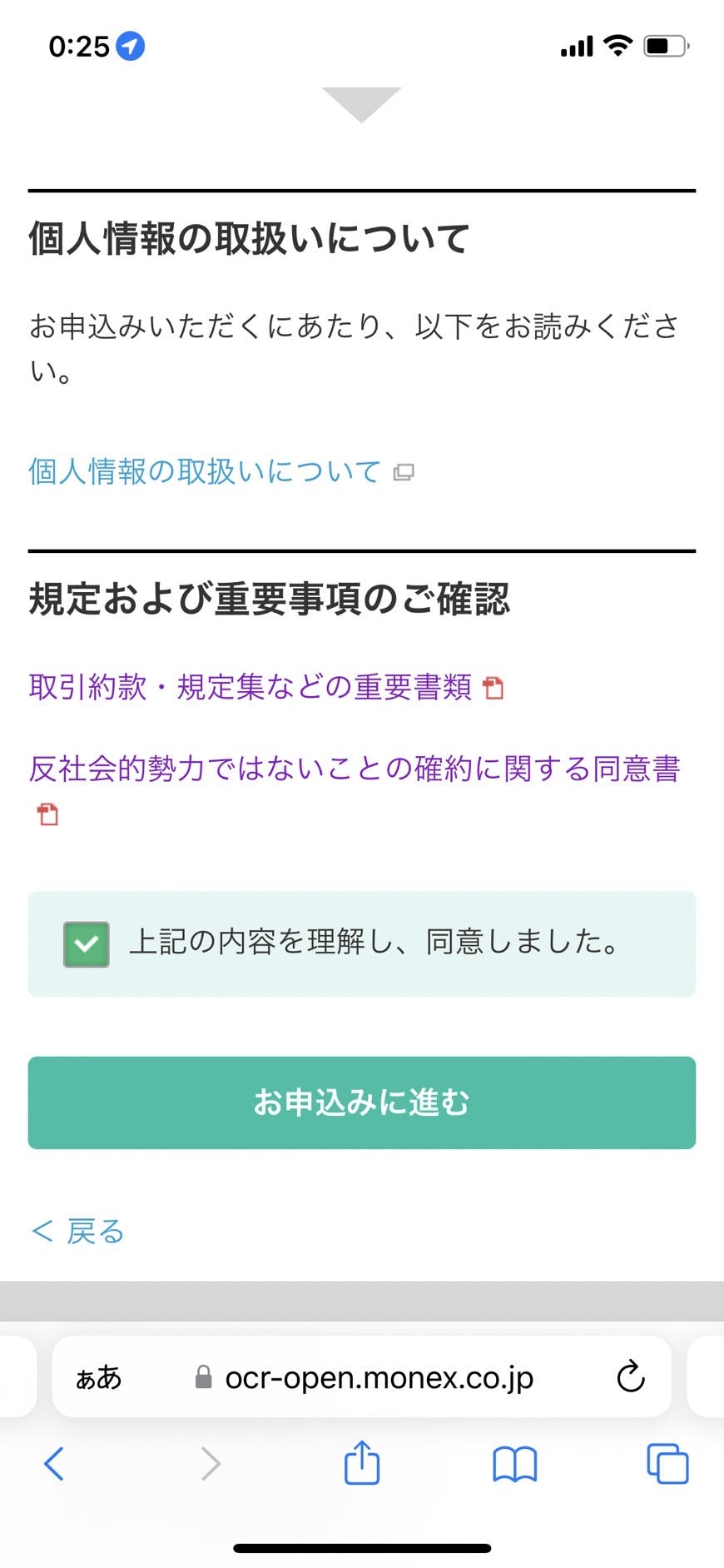This screenshot has width=724, height=1568.
Task: Tap the ocr-open.monex.co.jp address bar
Action: tap(379, 1377)
